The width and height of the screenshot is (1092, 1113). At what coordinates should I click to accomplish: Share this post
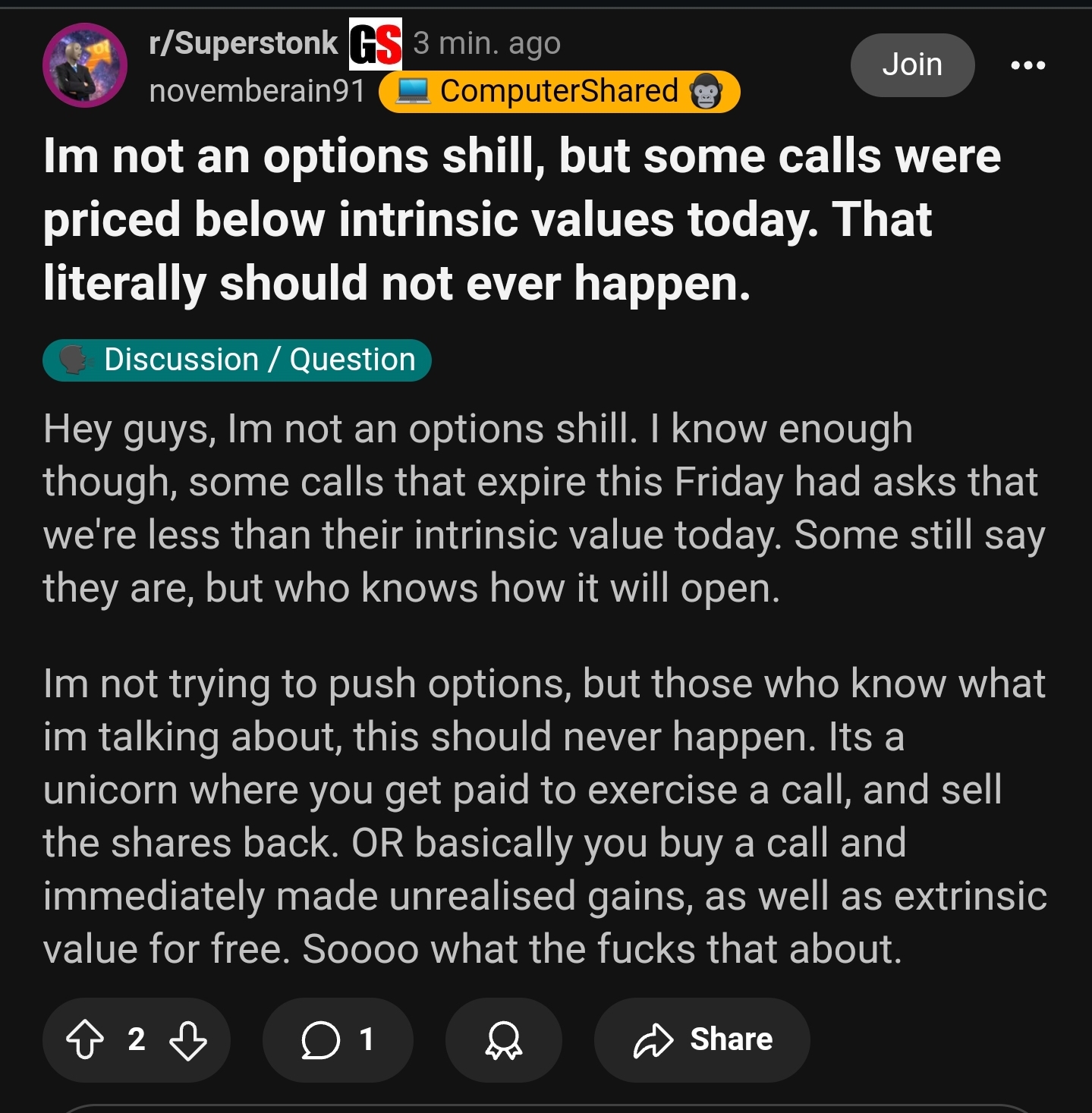pyautogui.click(x=702, y=1039)
